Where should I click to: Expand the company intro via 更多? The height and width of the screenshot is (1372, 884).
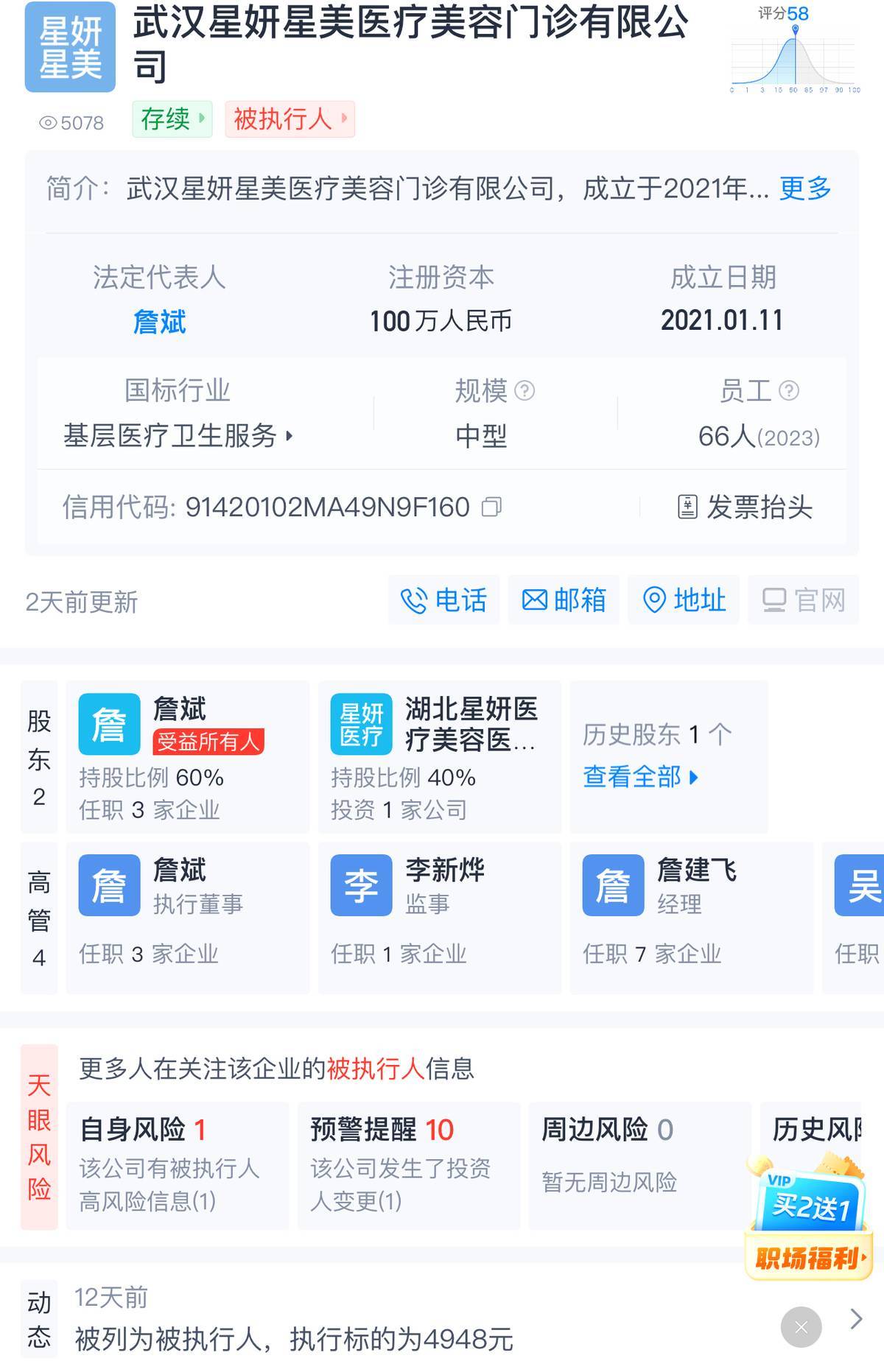[804, 189]
